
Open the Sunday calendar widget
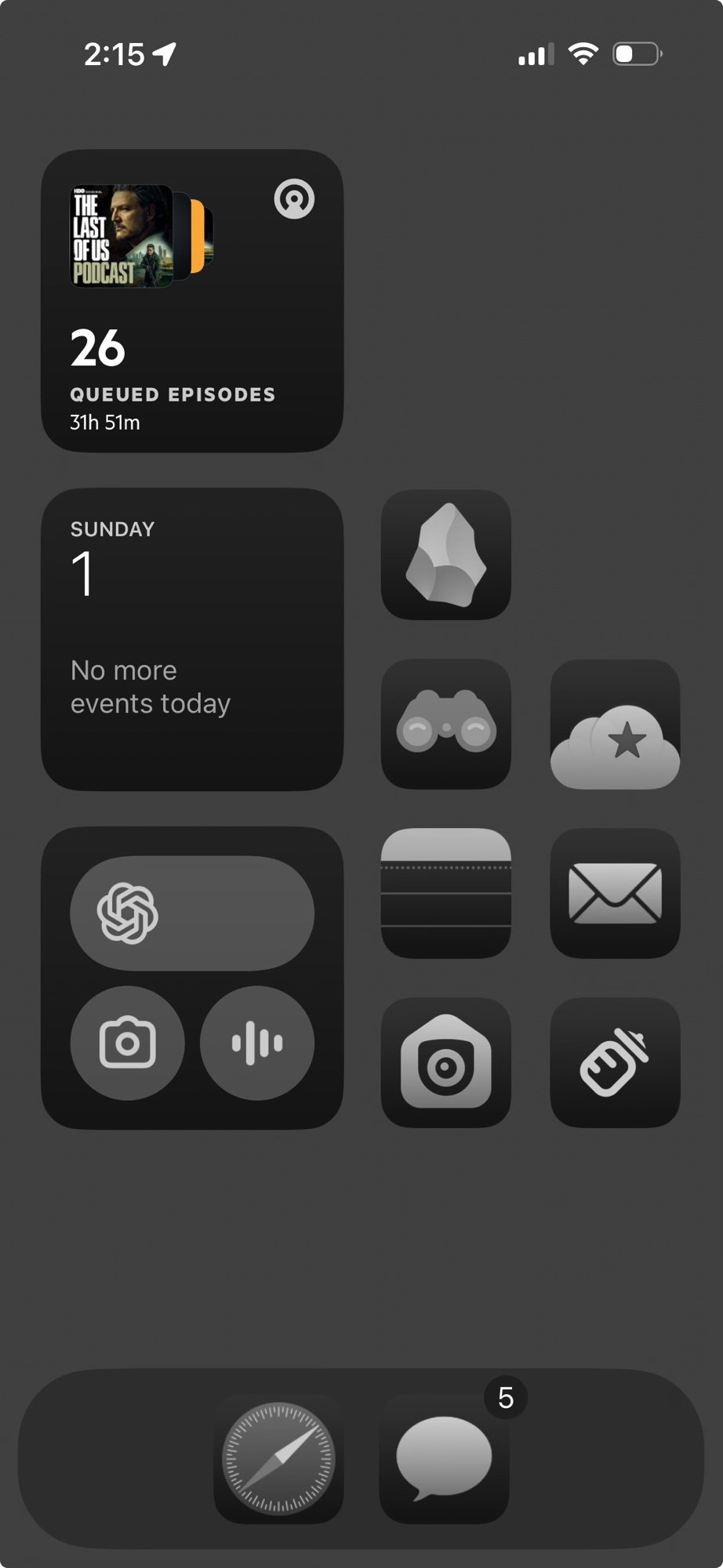coord(192,639)
